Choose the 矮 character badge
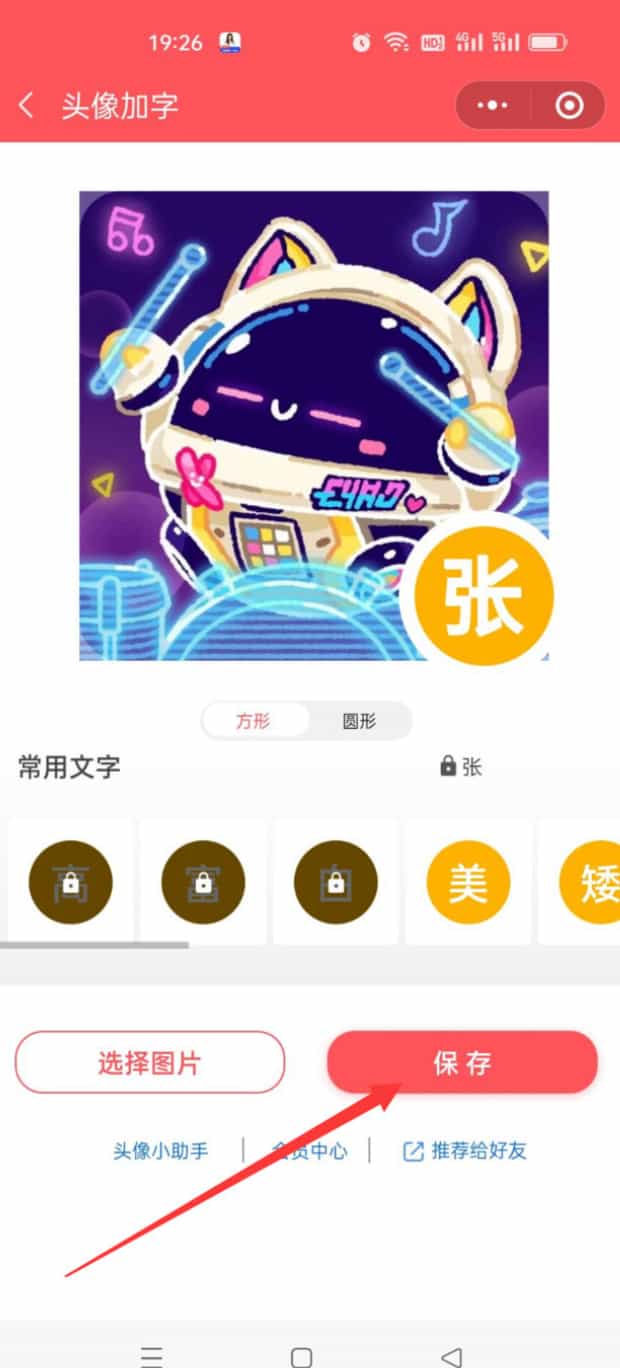 (590, 882)
